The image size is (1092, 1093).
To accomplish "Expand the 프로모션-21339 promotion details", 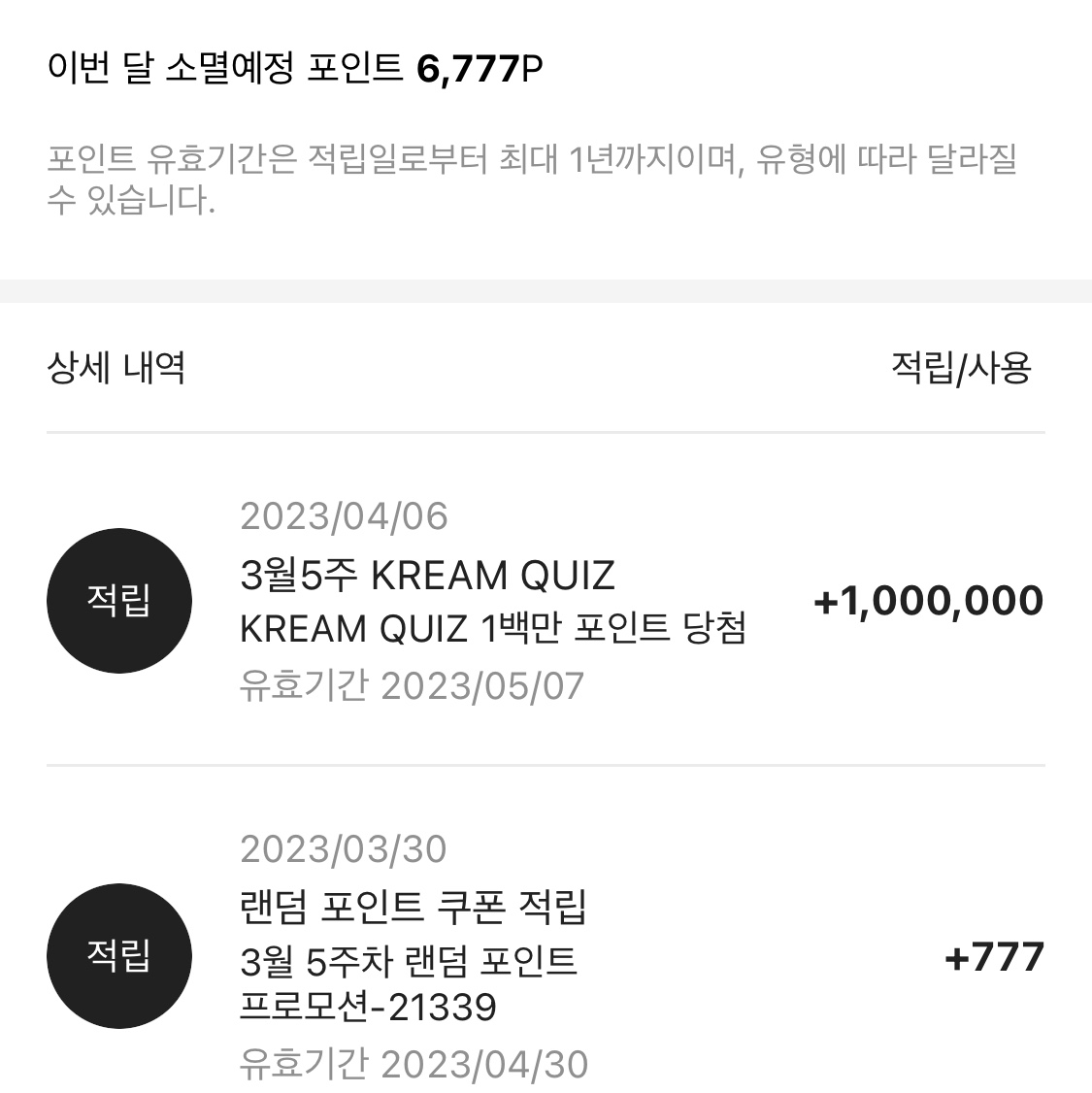I will [x=369, y=1008].
